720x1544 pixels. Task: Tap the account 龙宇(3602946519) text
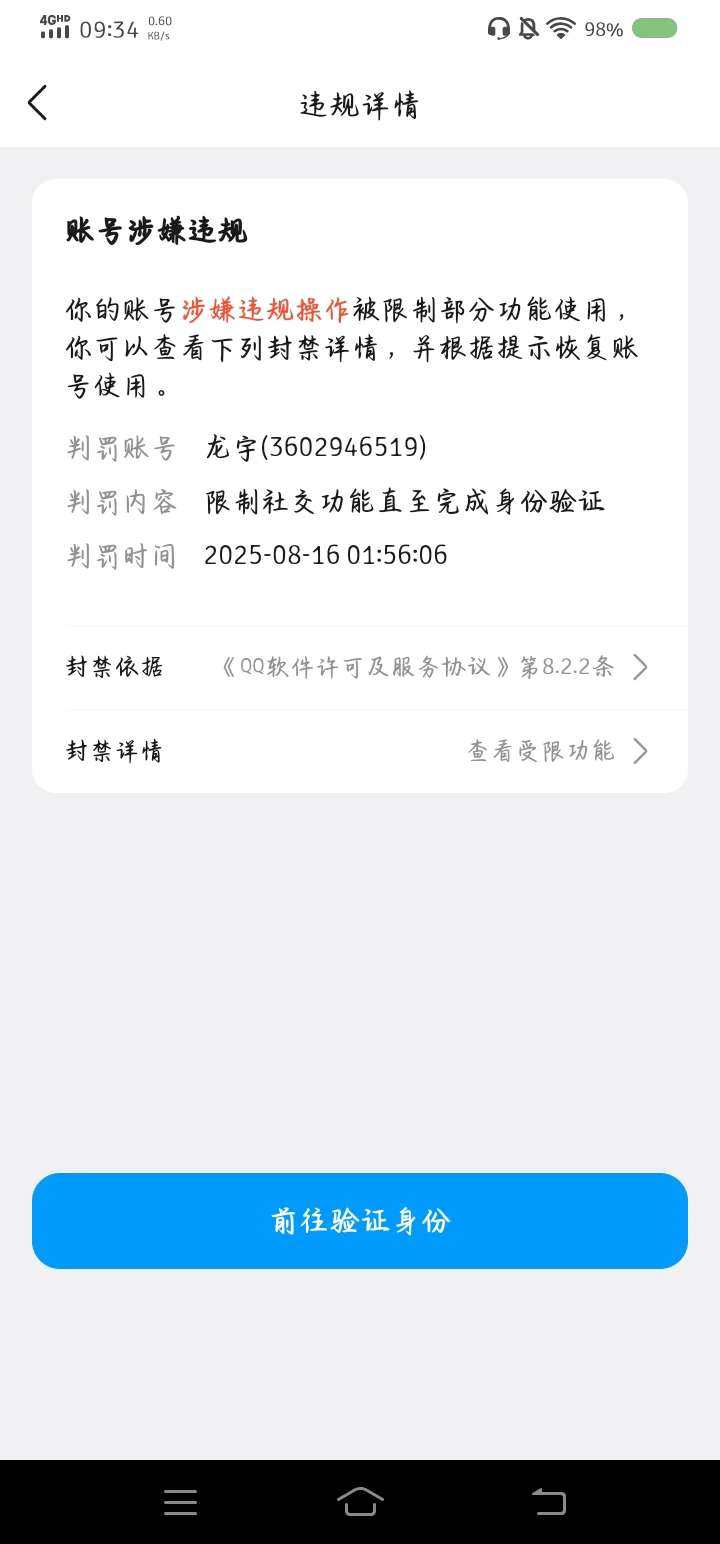(319, 447)
